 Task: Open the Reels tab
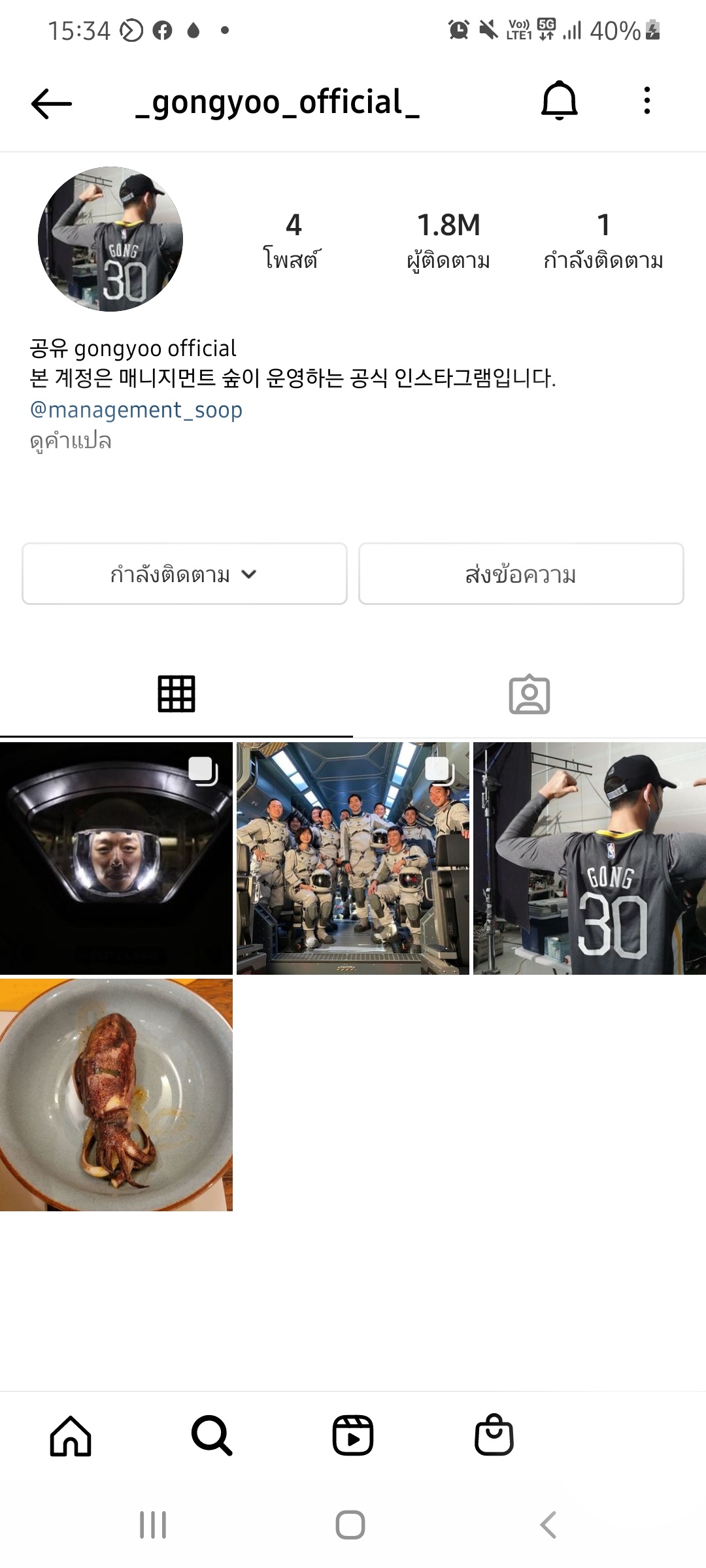coord(353,1436)
